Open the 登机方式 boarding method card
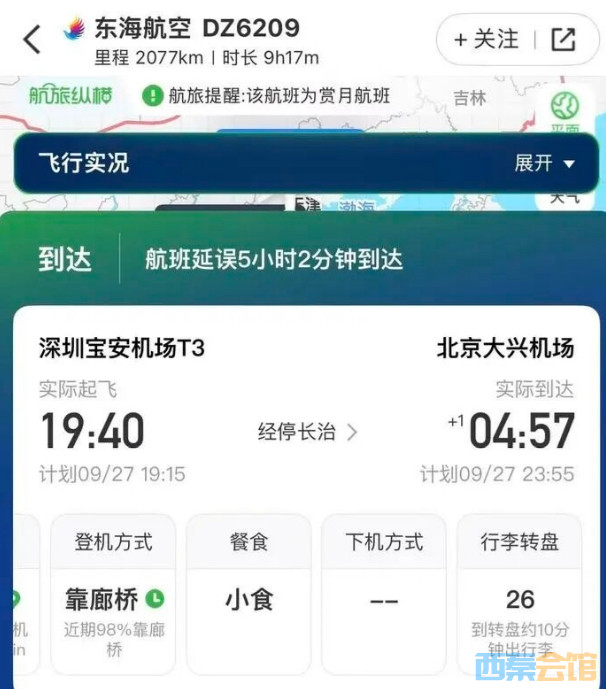 113,594
